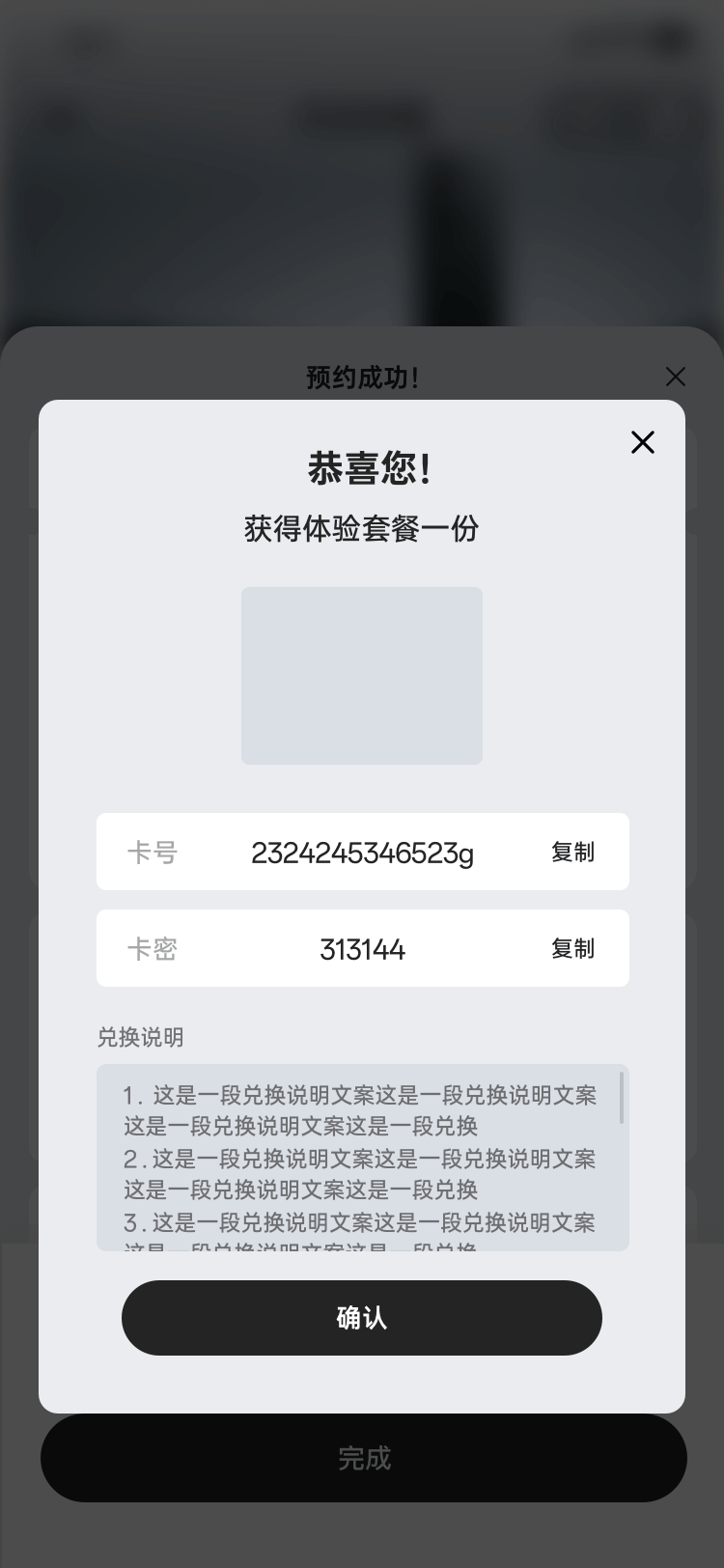The height and width of the screenshot is (1568, 724).
Task: Copy the 卡号 card number
Action: (572, 852)
